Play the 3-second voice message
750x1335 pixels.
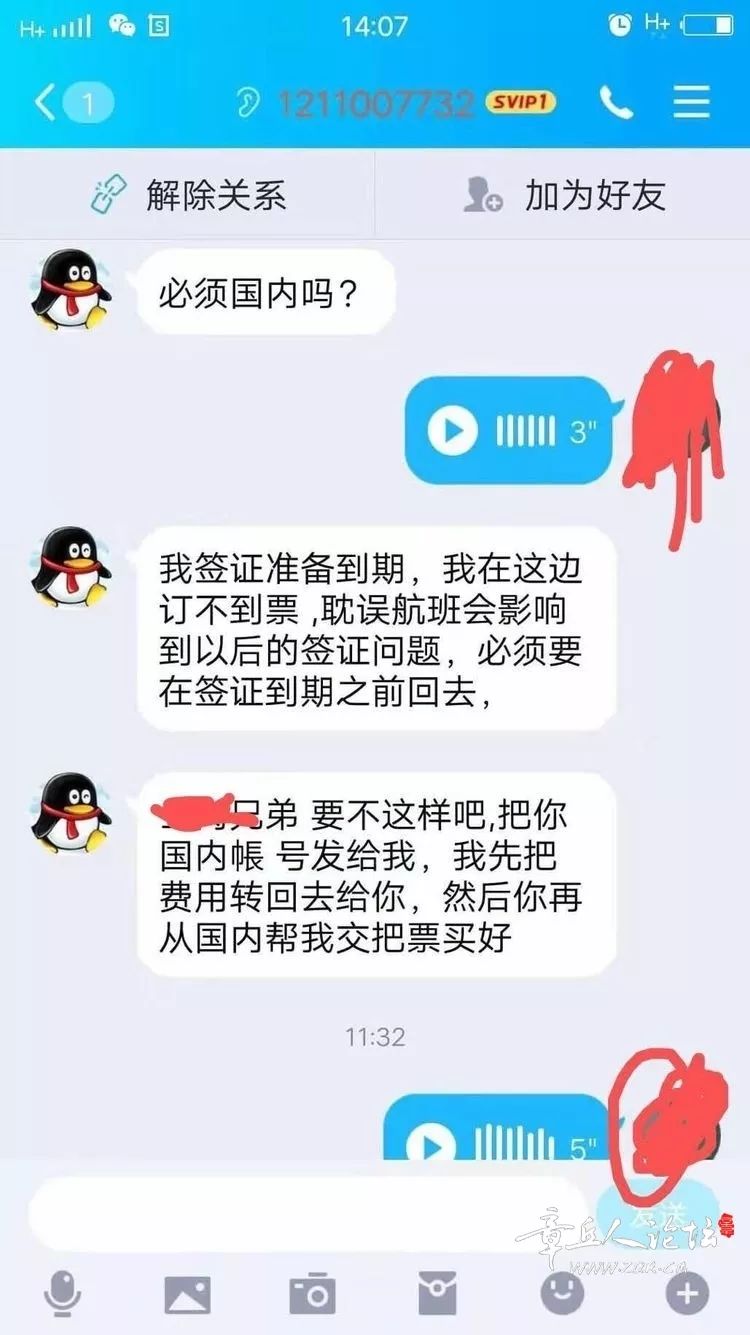[455, 432]
